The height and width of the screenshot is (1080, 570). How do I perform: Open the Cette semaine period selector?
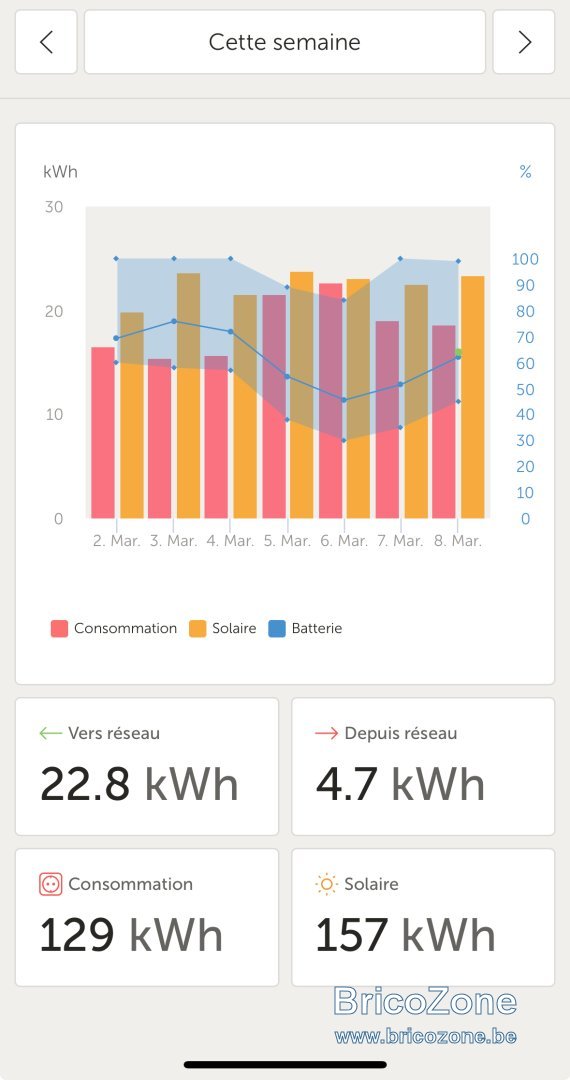285,42
